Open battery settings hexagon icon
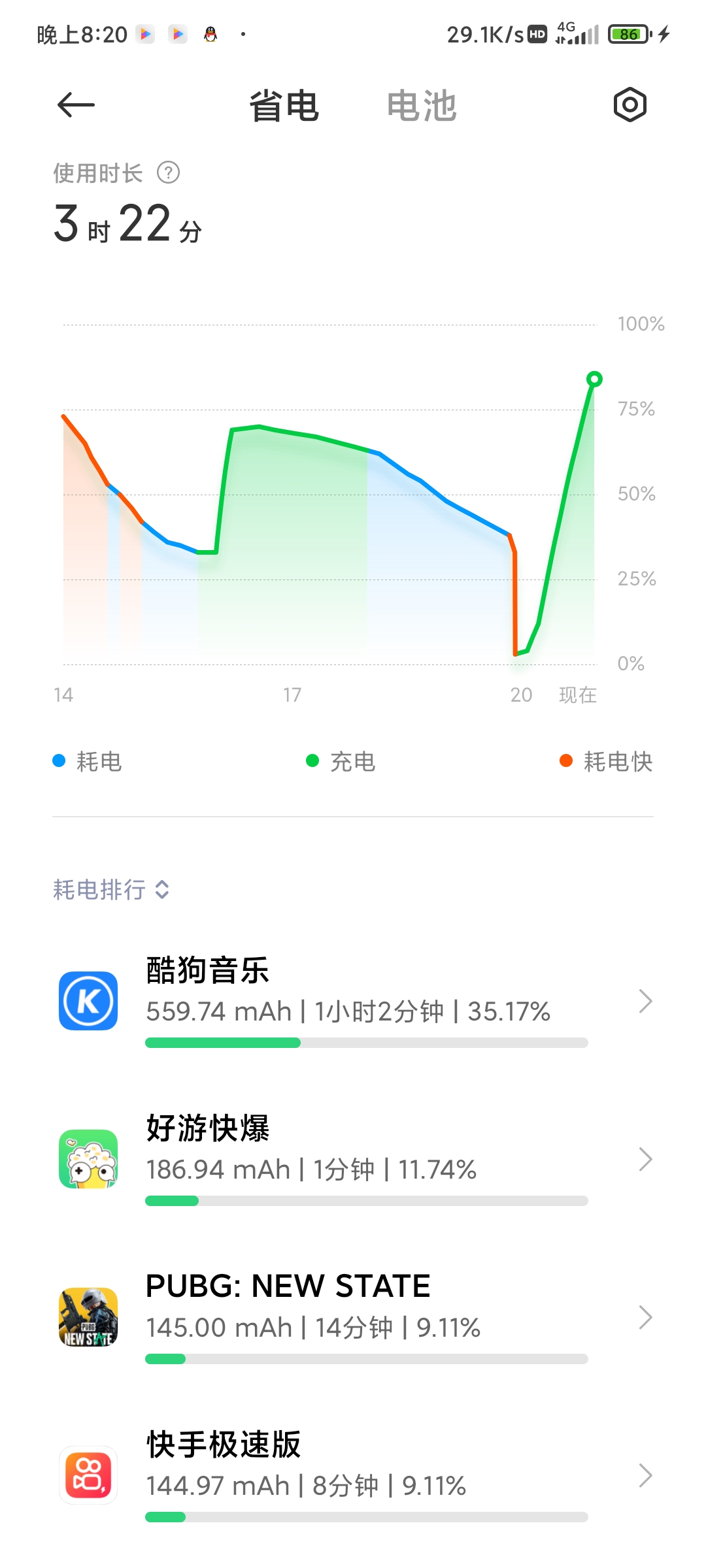Screen dimensions: 706x1568 click(630, 105)
